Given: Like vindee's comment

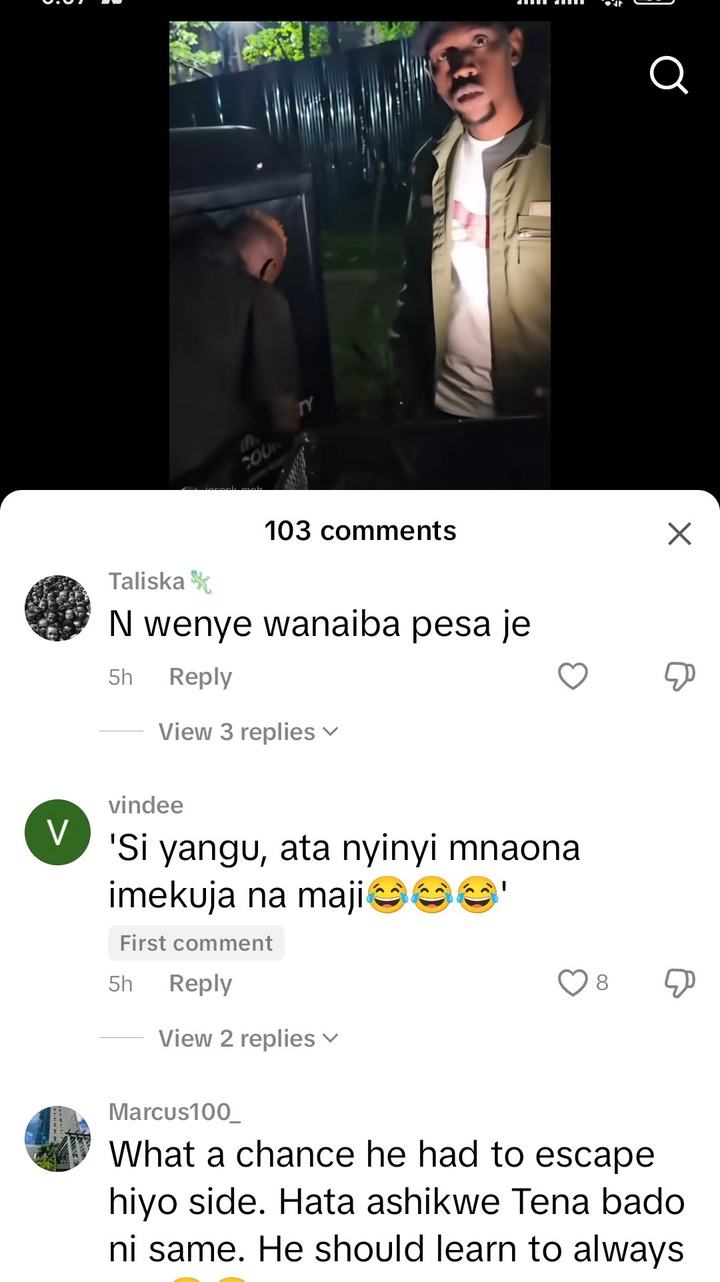Looking at the screenshot, I should 572,983.
